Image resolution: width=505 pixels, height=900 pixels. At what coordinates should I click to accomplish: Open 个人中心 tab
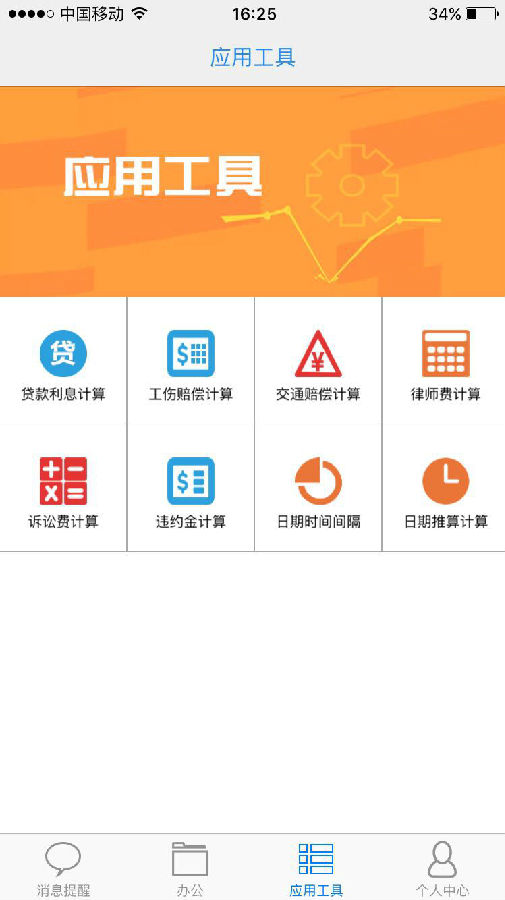pos(442,868)
